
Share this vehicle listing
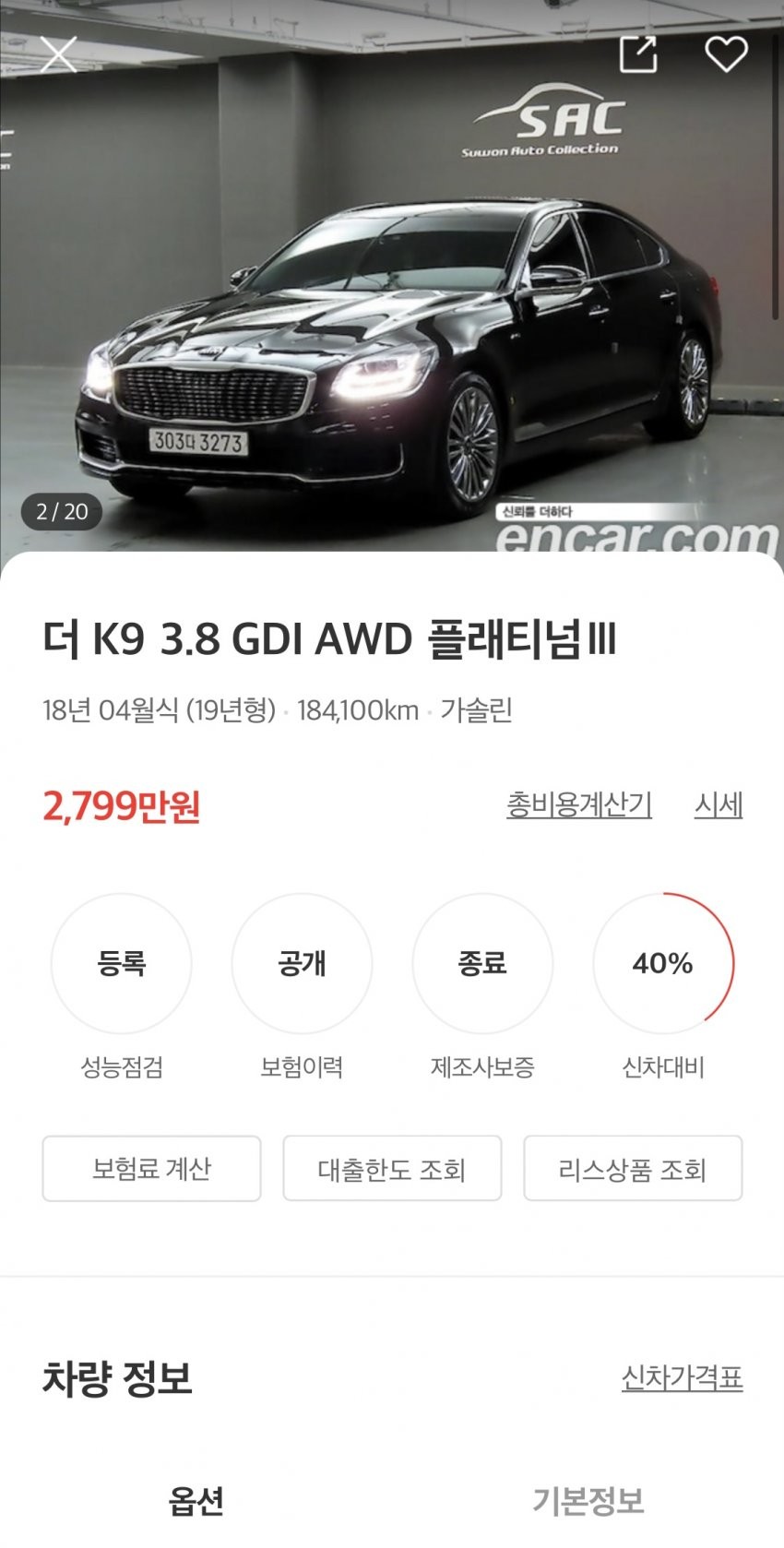click(639, 53)
